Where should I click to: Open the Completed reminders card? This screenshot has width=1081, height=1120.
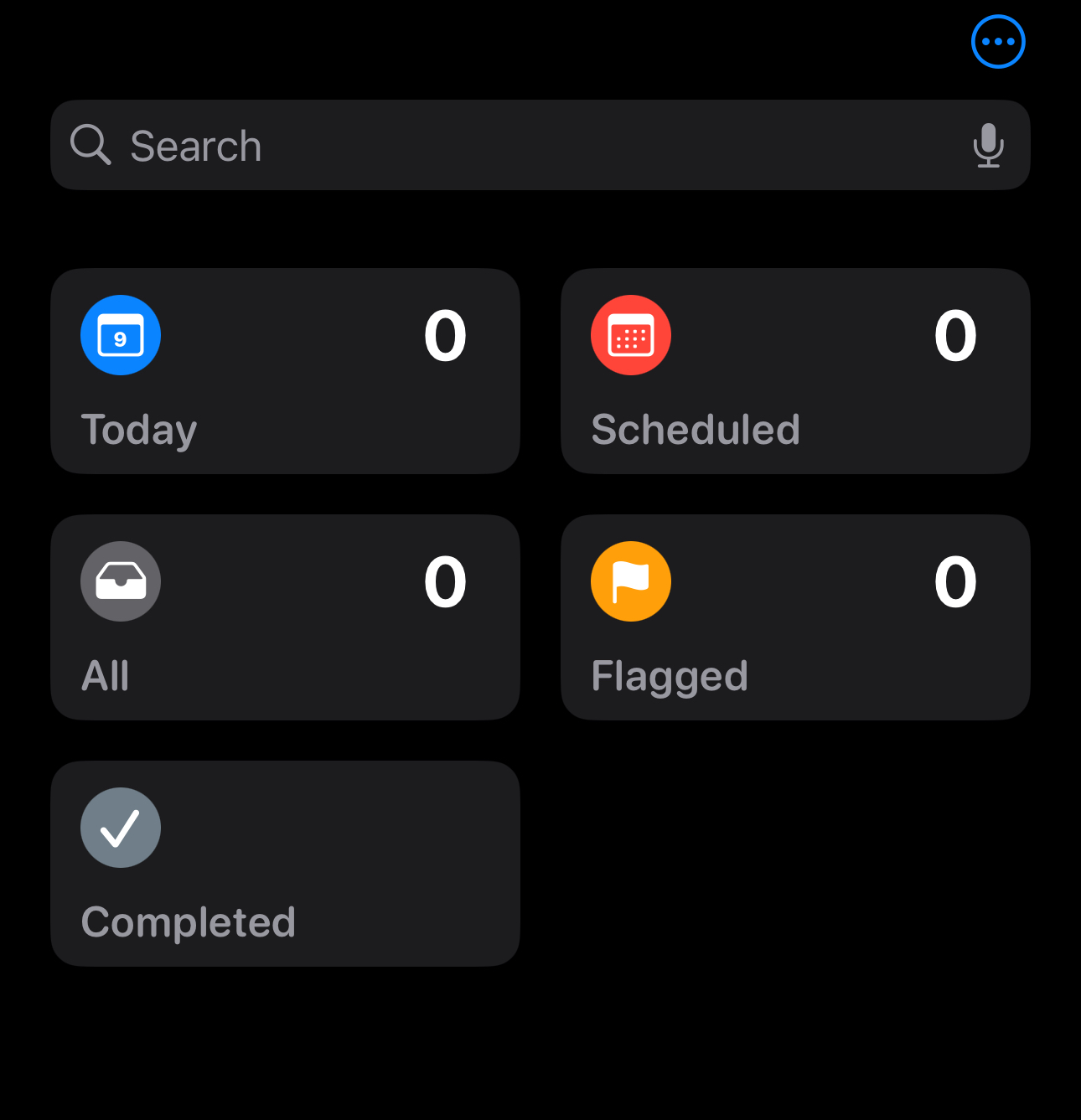[x=285, y=864]
